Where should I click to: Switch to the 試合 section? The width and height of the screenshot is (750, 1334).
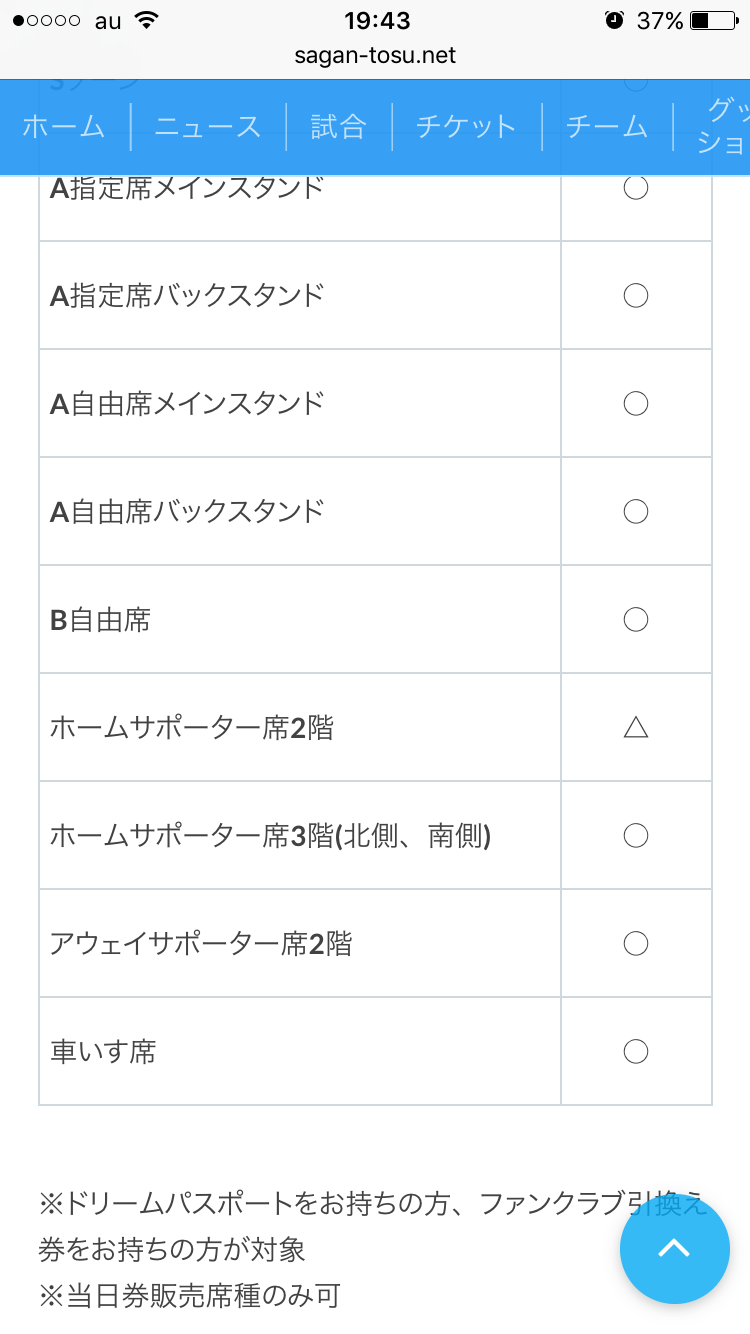(x=338, y=127)
